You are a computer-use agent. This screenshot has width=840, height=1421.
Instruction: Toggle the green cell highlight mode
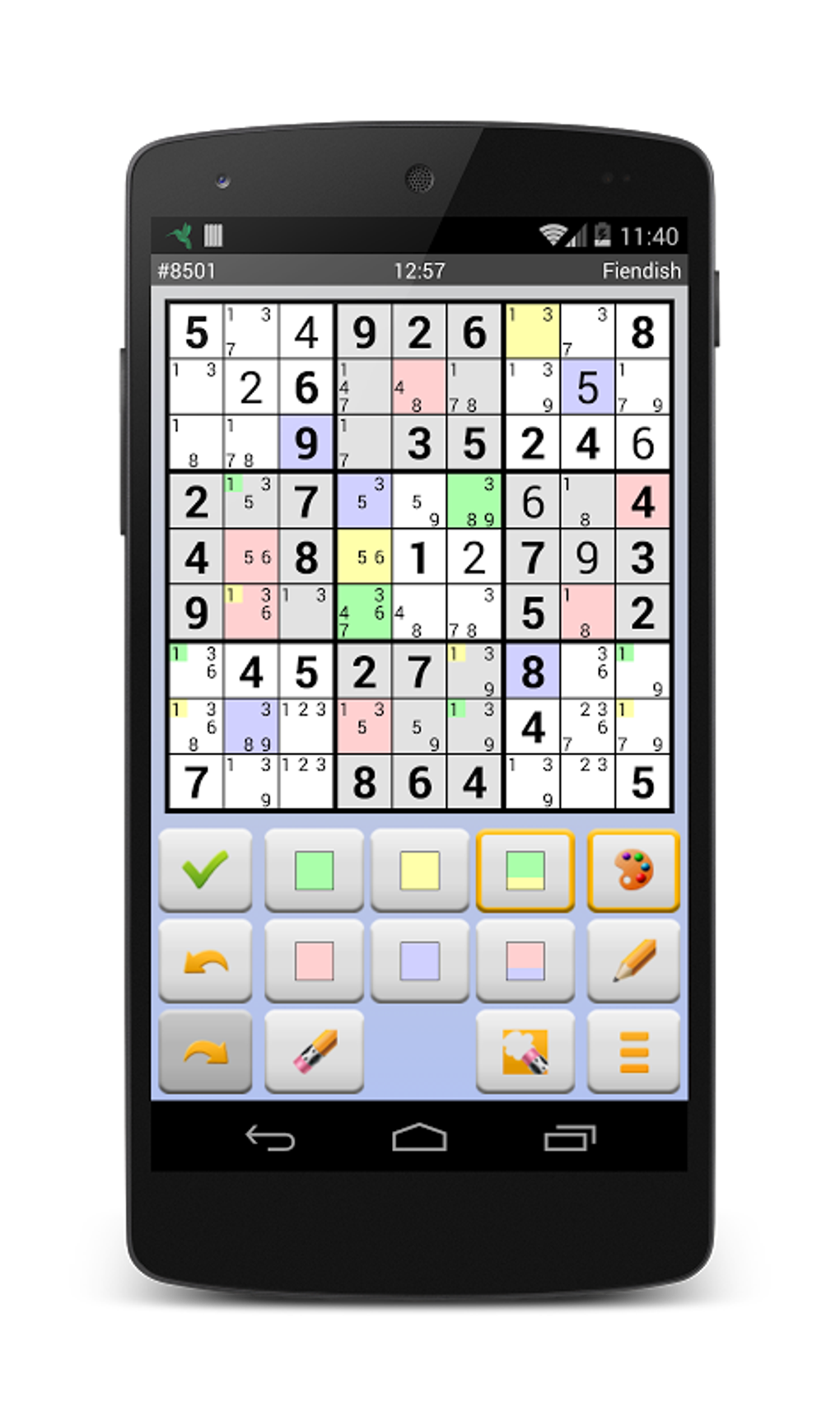coord(313,869)
